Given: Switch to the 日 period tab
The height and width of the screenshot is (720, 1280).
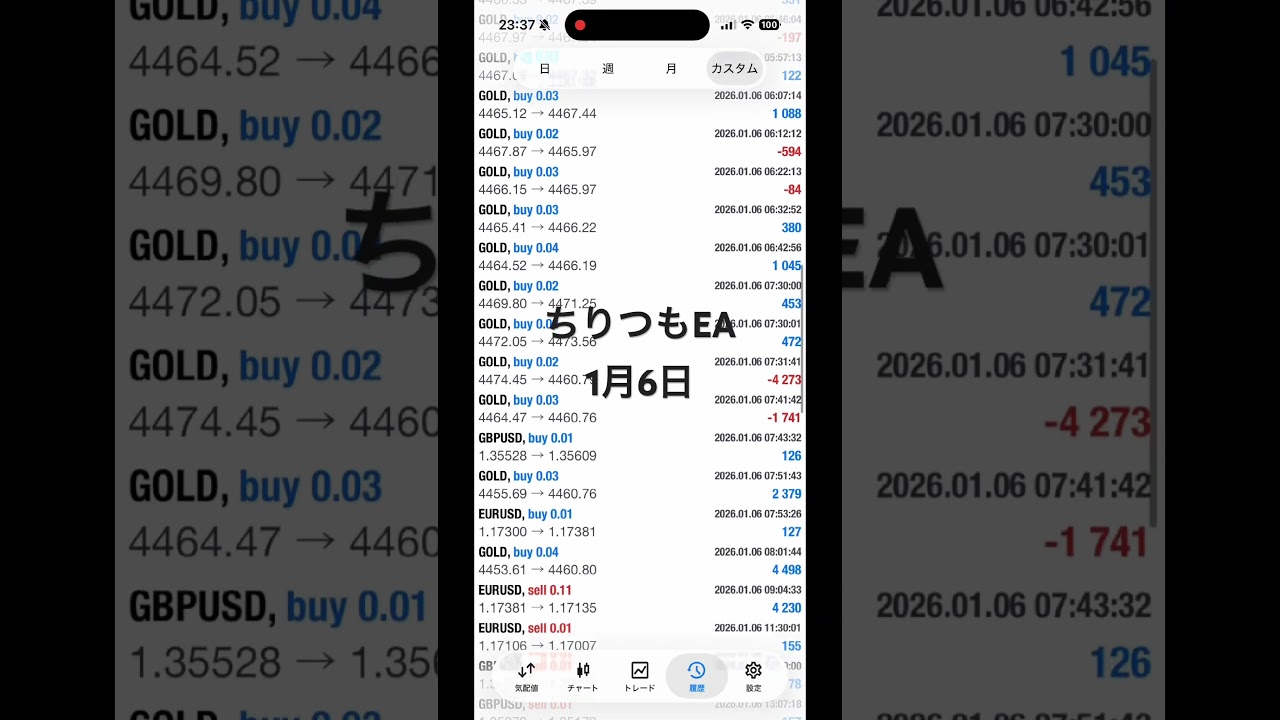Looking at the screenshot, I should pos(544,69).
